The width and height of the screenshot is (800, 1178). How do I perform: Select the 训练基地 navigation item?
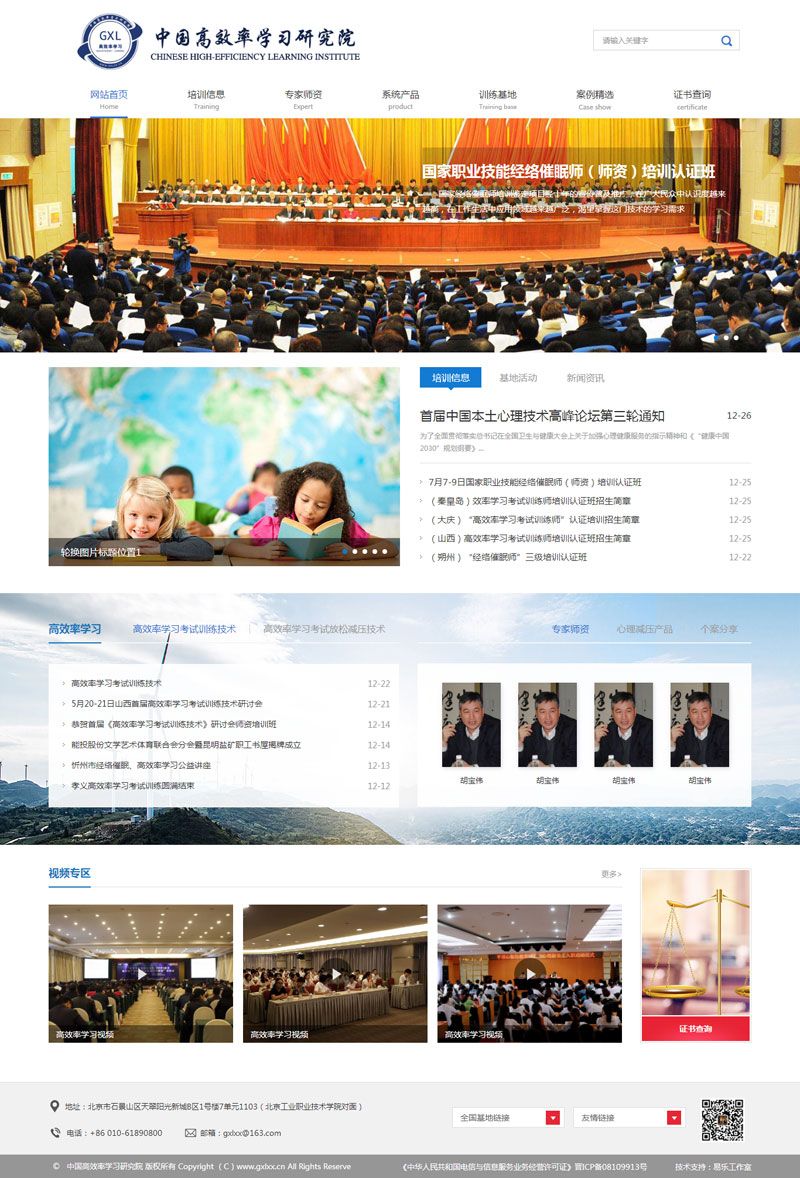[x=497, y=96]
